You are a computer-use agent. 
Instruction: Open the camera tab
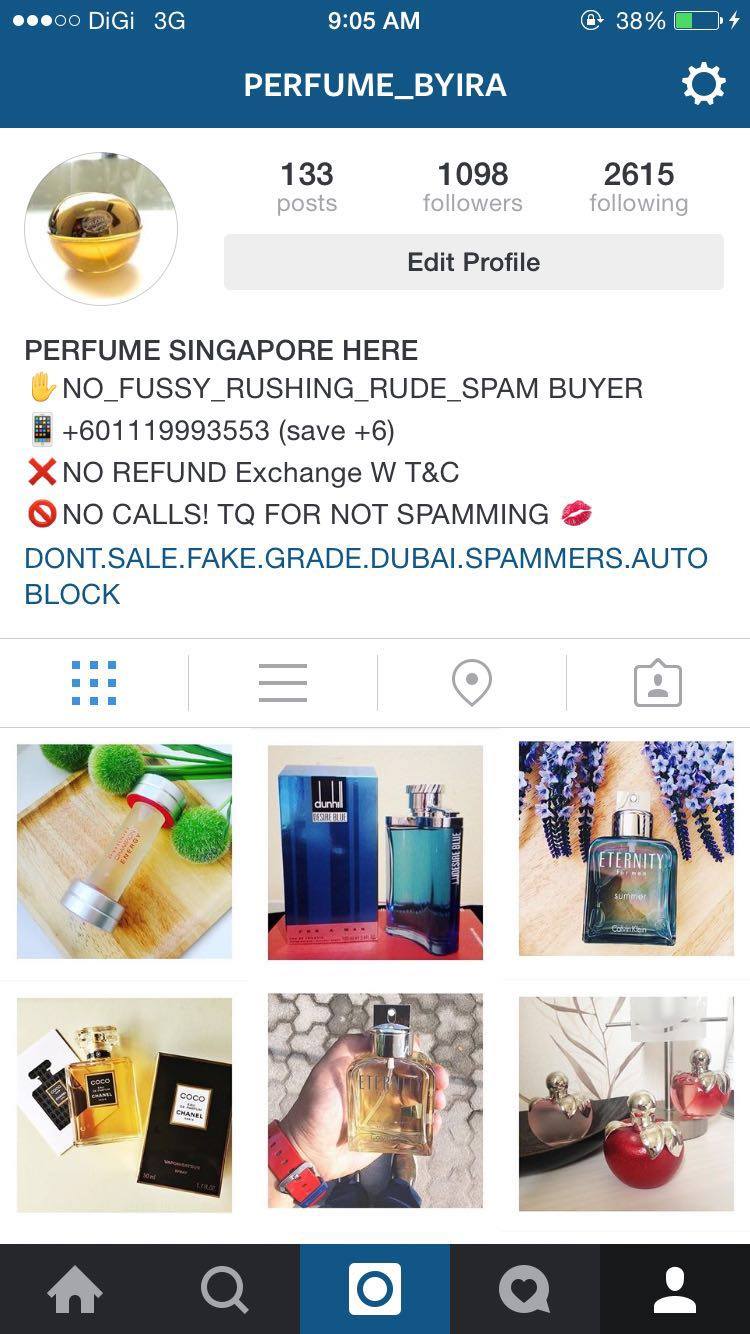click(375, 1290)
